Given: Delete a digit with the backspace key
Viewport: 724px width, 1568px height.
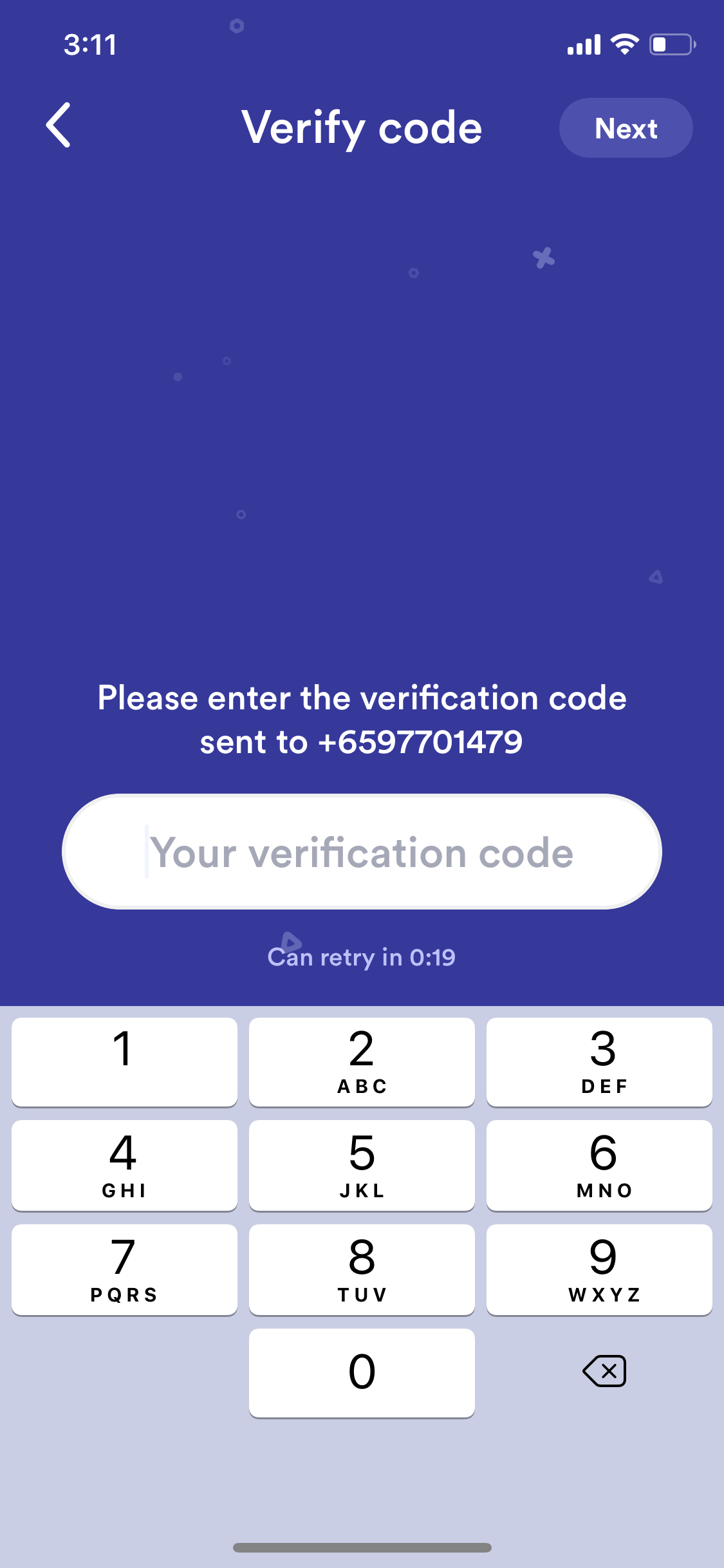Looking at the screenshot, I should (604, 1371).
